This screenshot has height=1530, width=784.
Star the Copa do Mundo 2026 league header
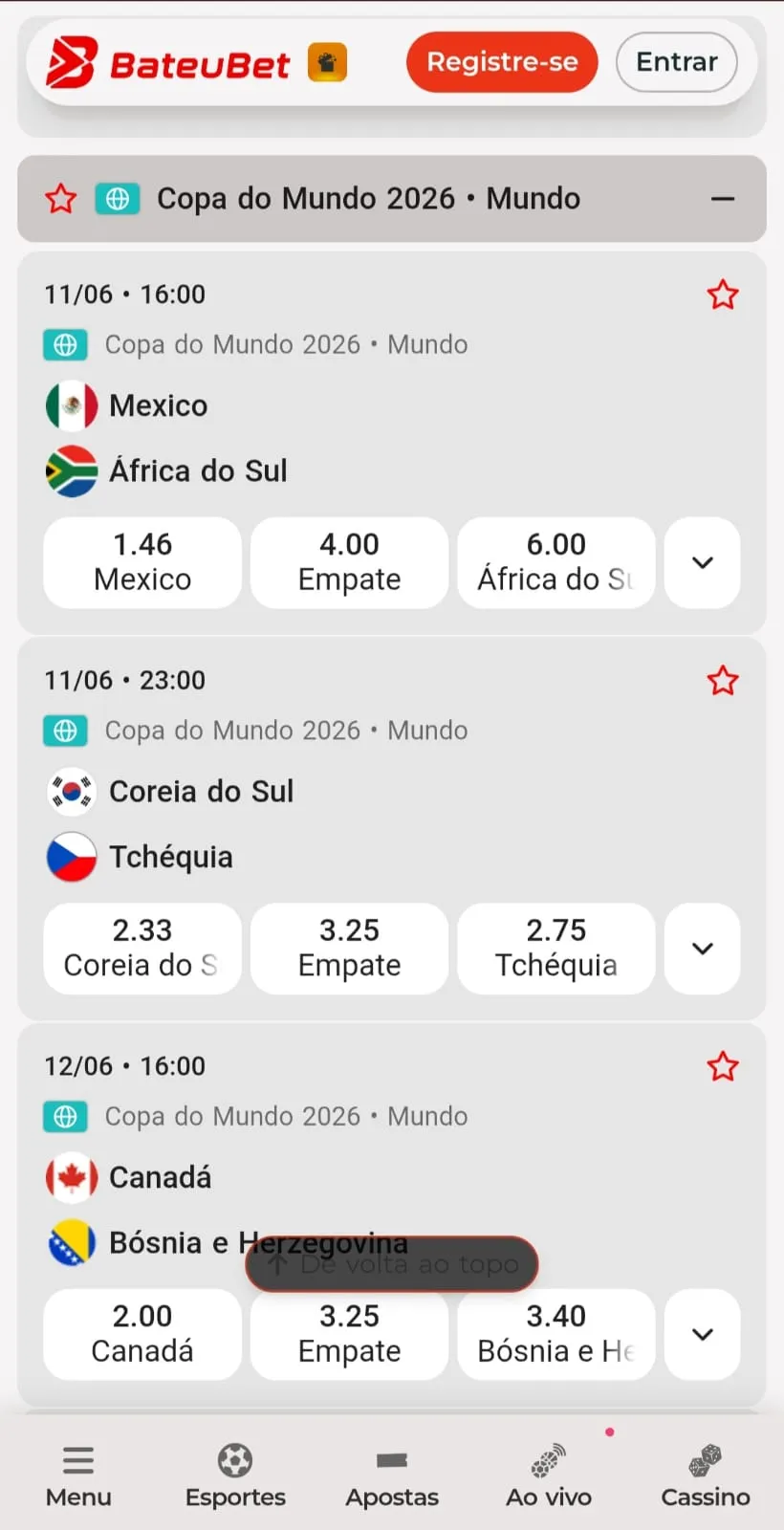tap(59, 199)
